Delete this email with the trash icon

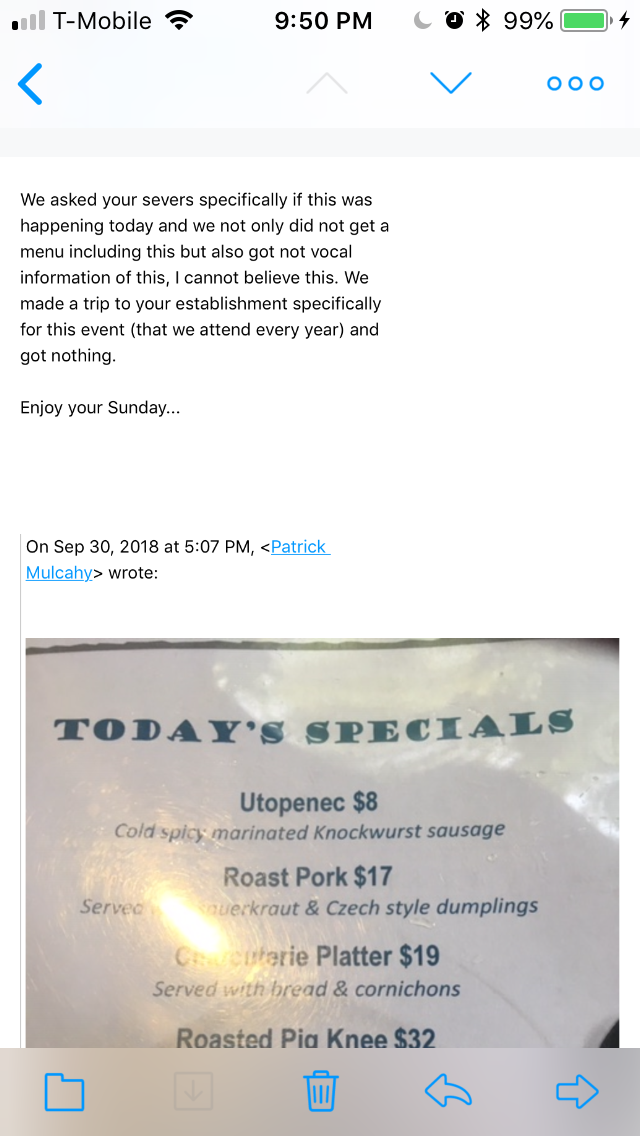tap(321, 1091)
